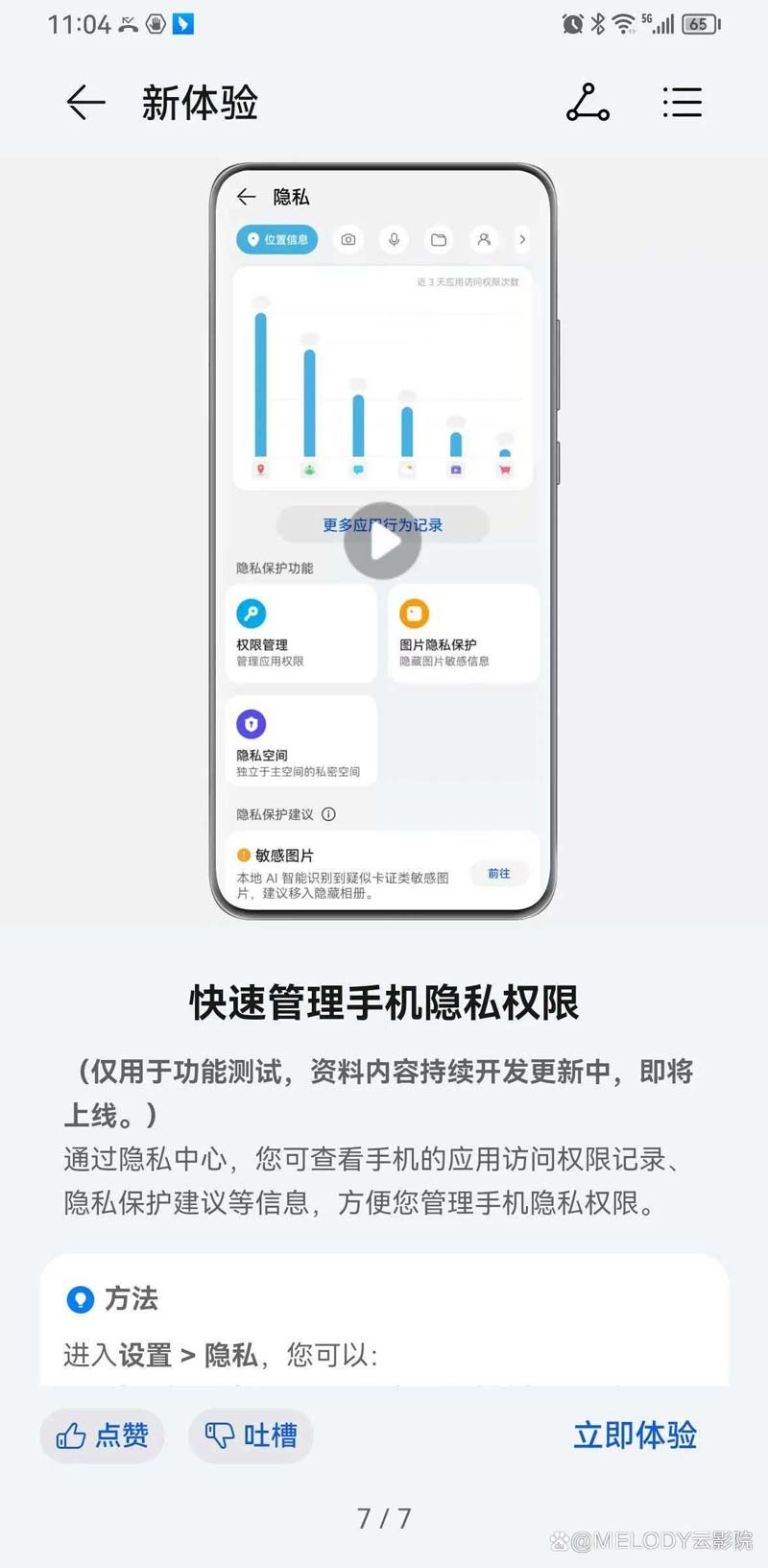Screen dimensions: 768x1568
Task: Tap 吐槽 to give negative feedback
Action: (252, 1435)
